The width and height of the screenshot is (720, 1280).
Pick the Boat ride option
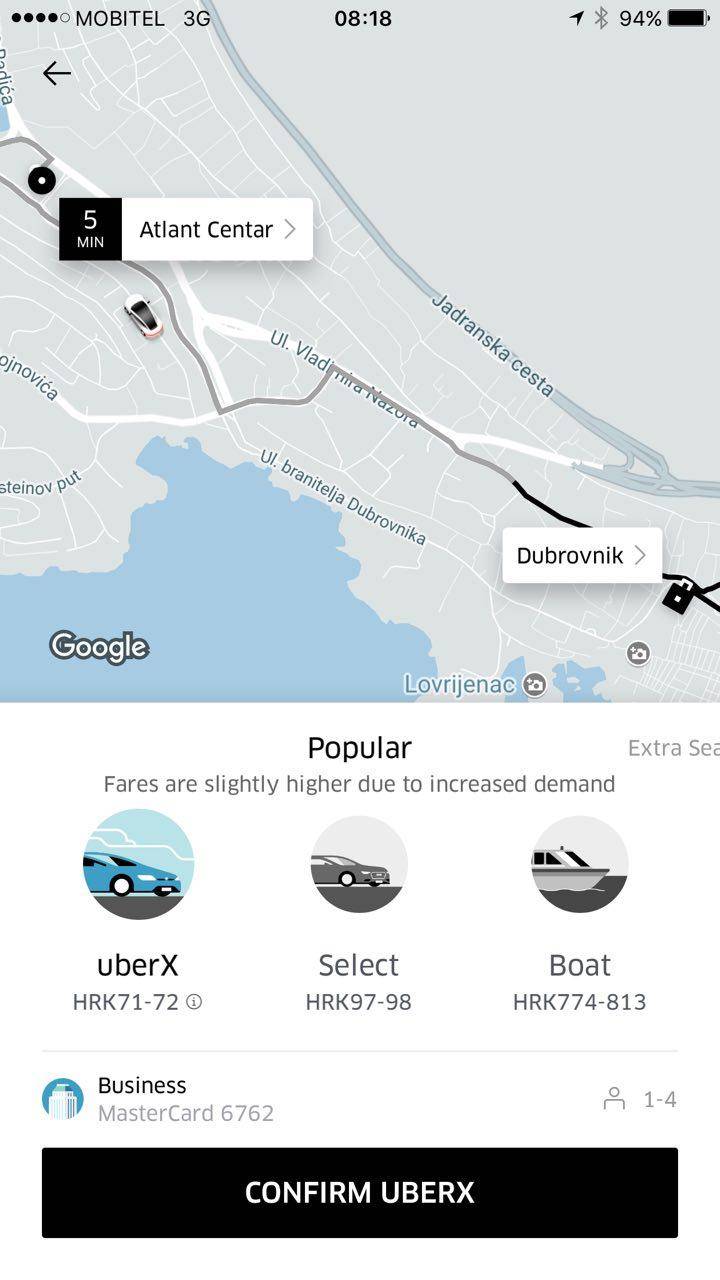(x=580, y=865)
